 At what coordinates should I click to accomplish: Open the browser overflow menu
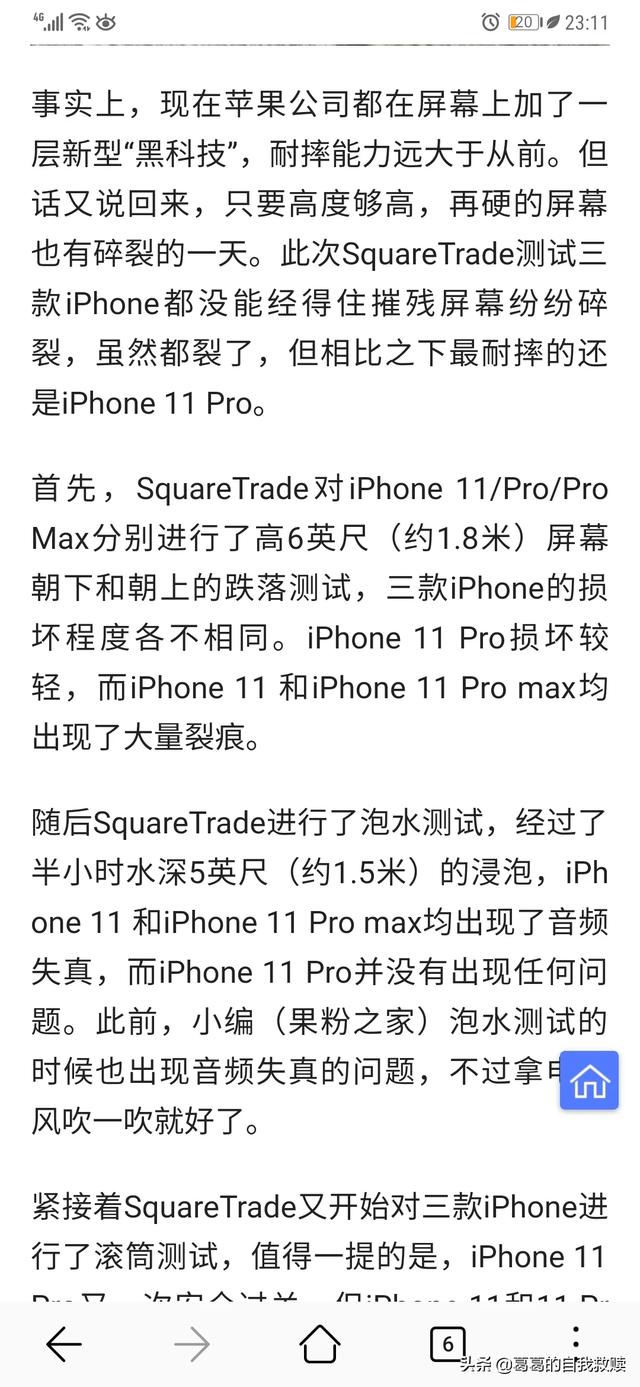coord(575,1338)
